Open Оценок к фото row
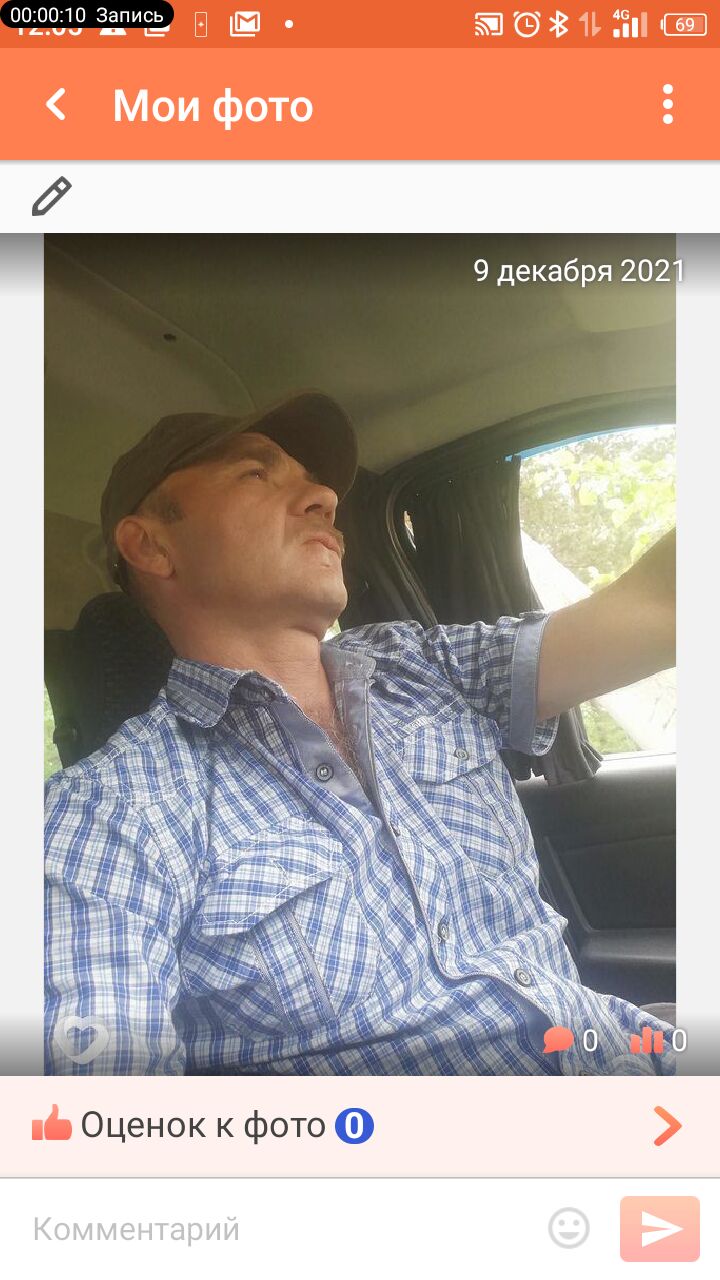Image resolution: width=720 pixels, height=1280 pixels. (360, 1126)
